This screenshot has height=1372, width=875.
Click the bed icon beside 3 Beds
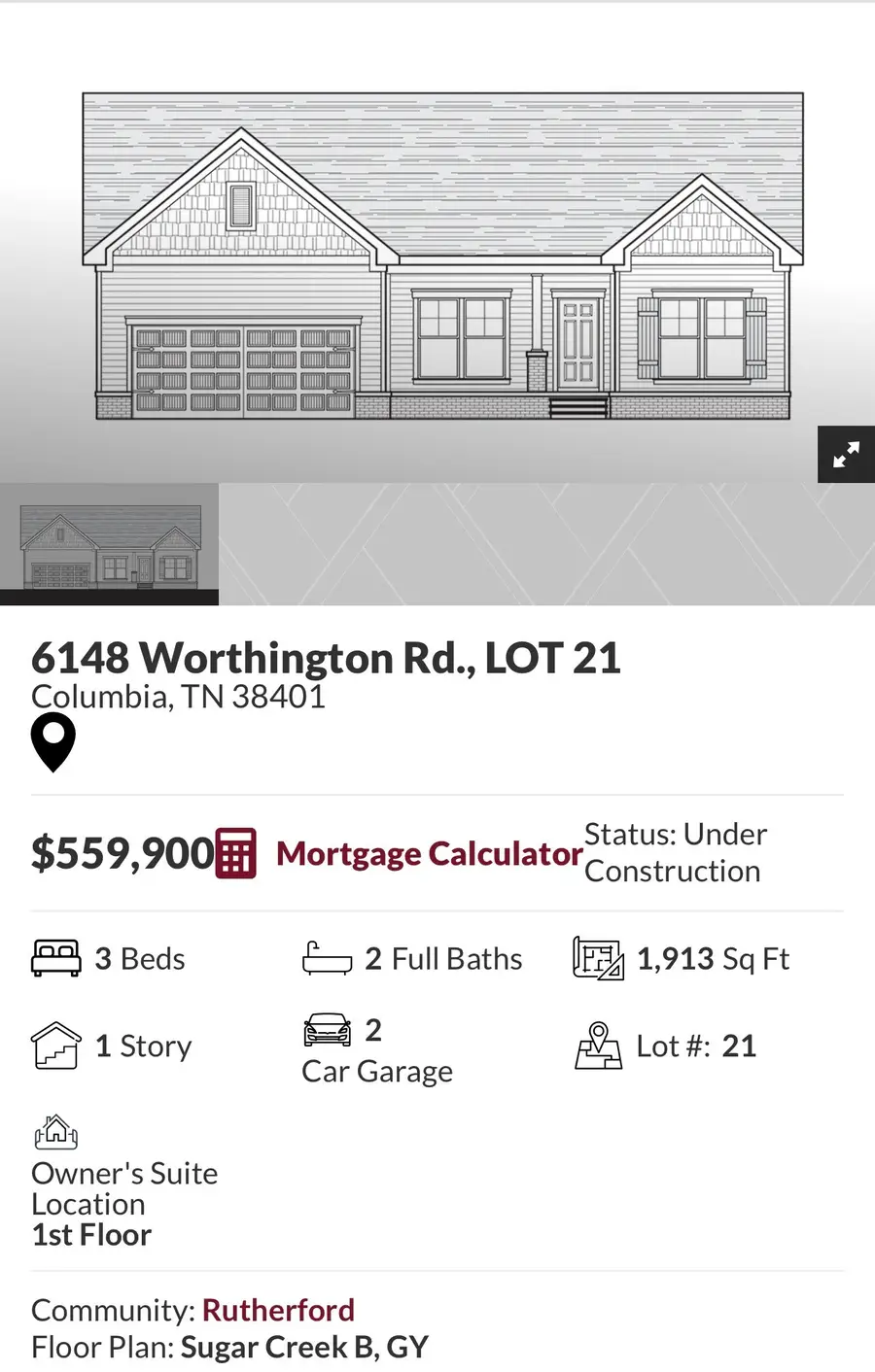point(56,957)
